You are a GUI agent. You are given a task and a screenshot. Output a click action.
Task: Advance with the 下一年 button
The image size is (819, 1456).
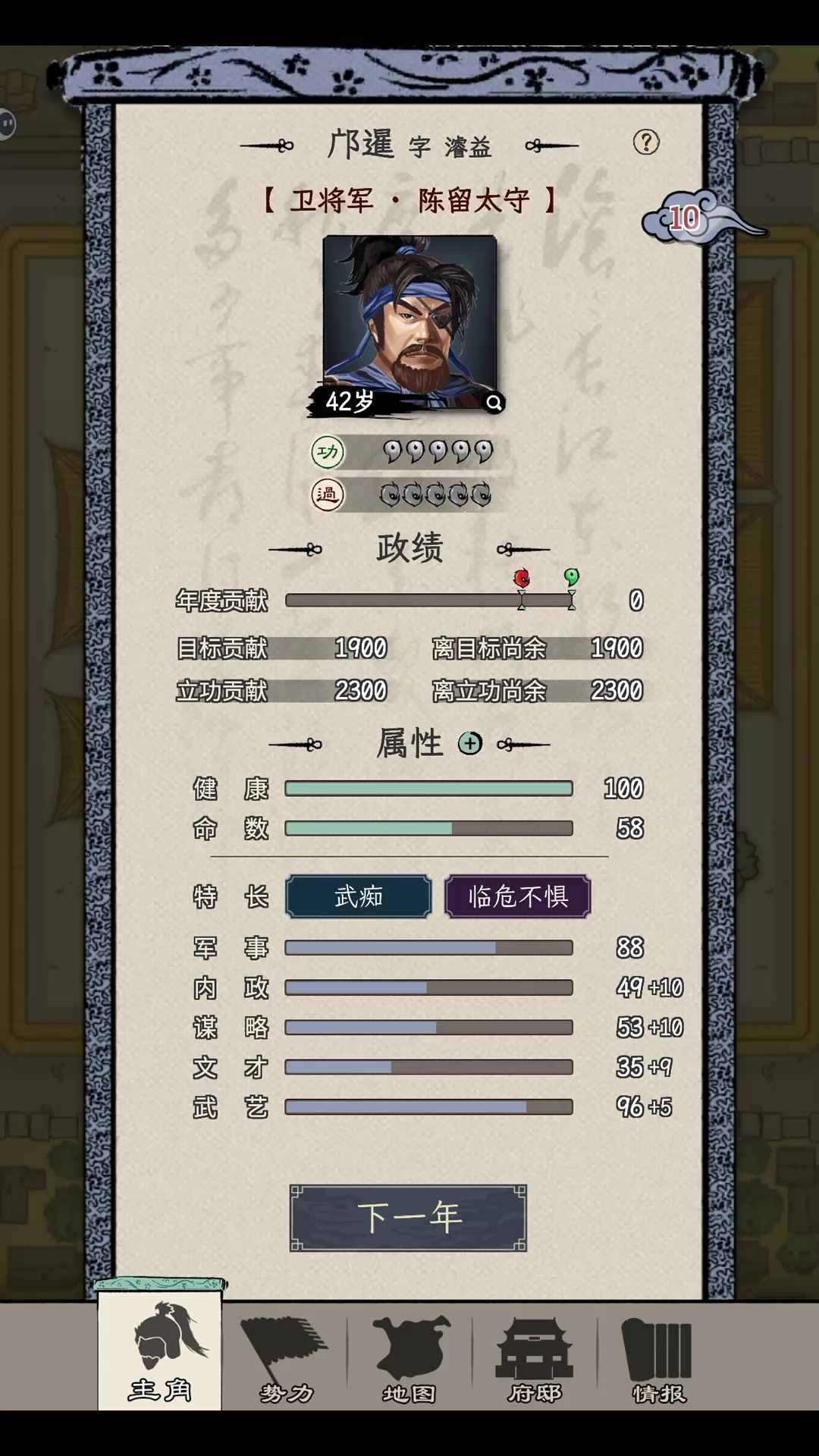409,1218
